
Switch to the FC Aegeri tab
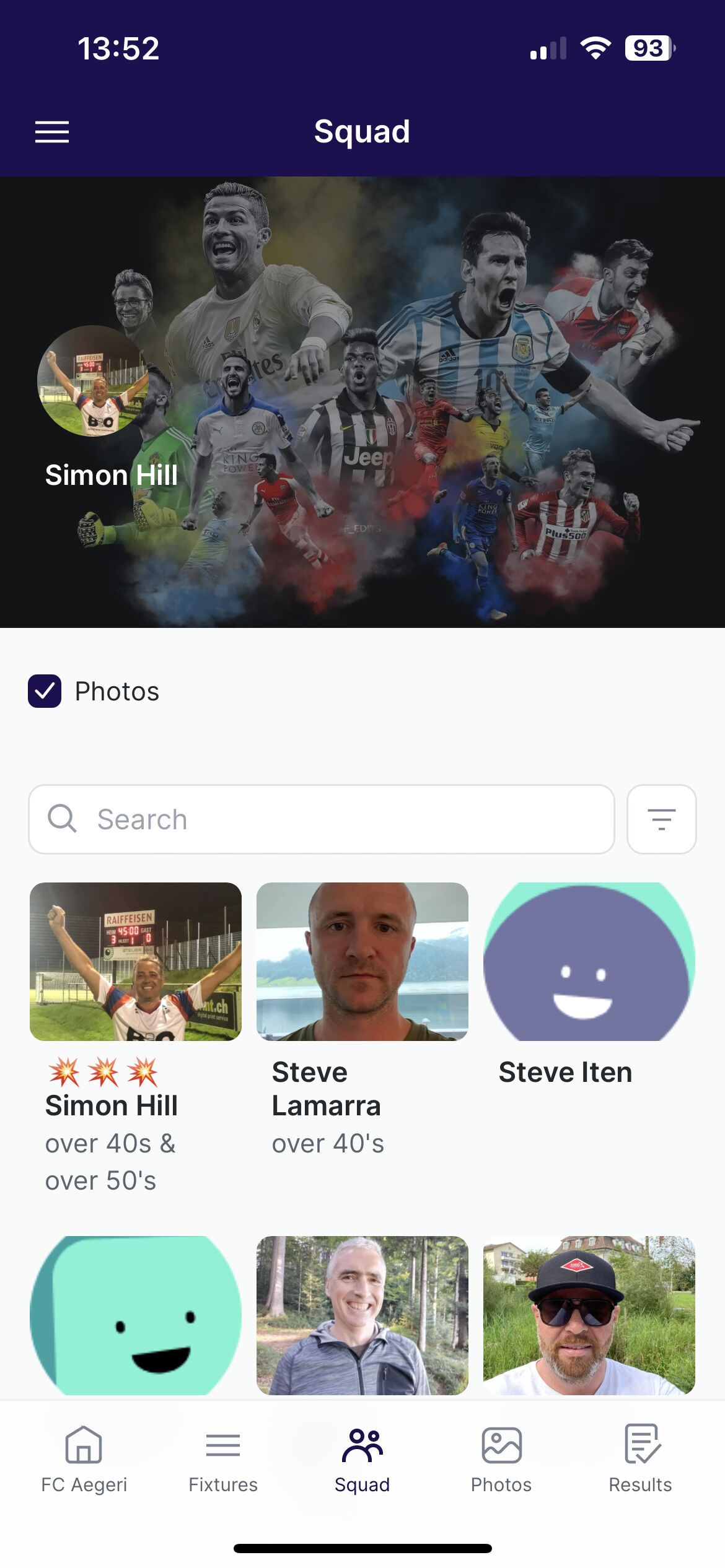pos(84,1458)
